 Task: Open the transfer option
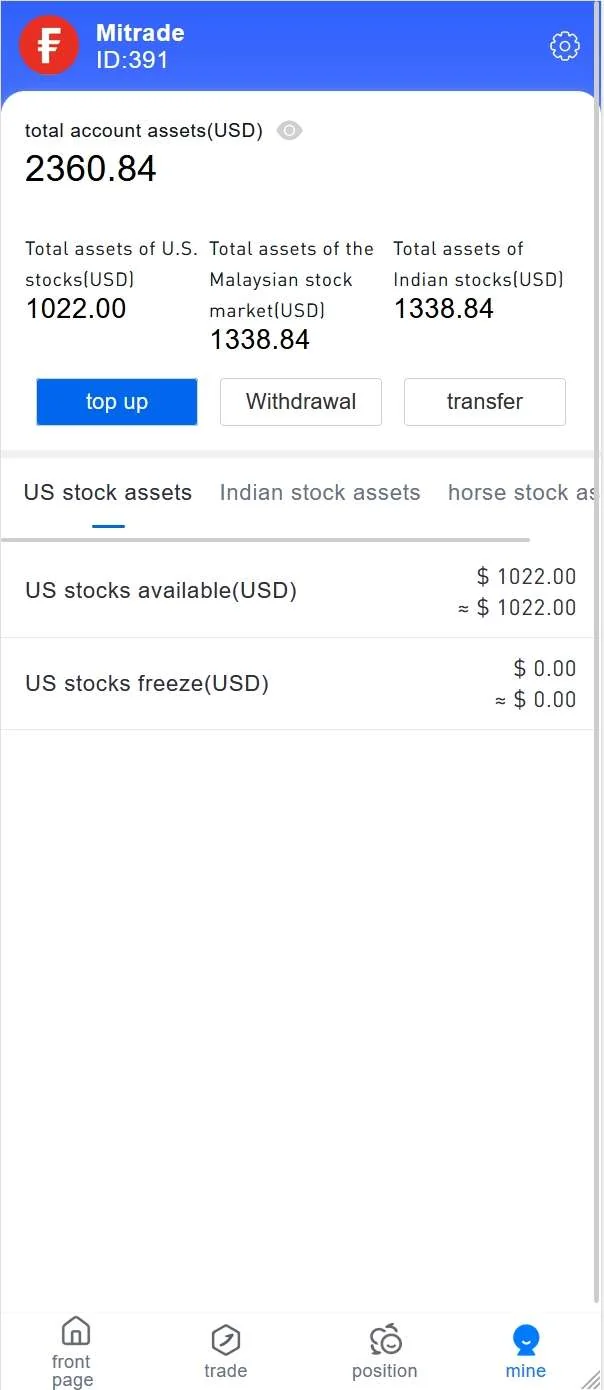(485, 402)
